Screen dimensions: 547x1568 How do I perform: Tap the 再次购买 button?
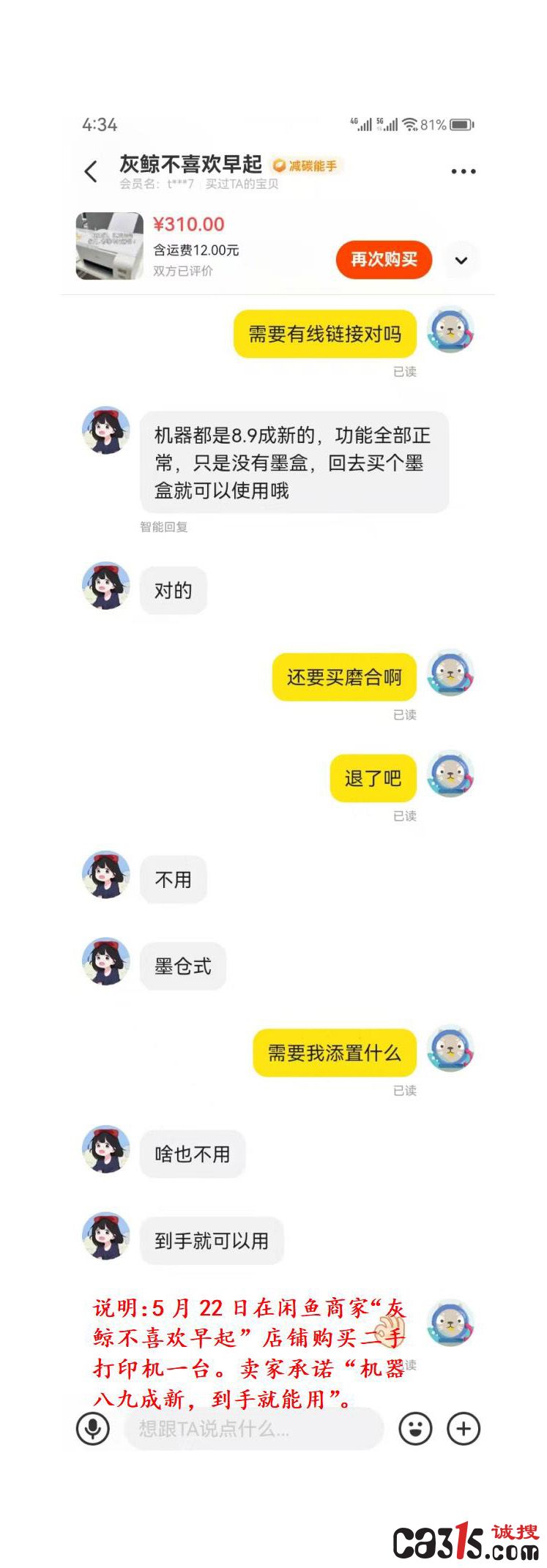tap(384, 259)
